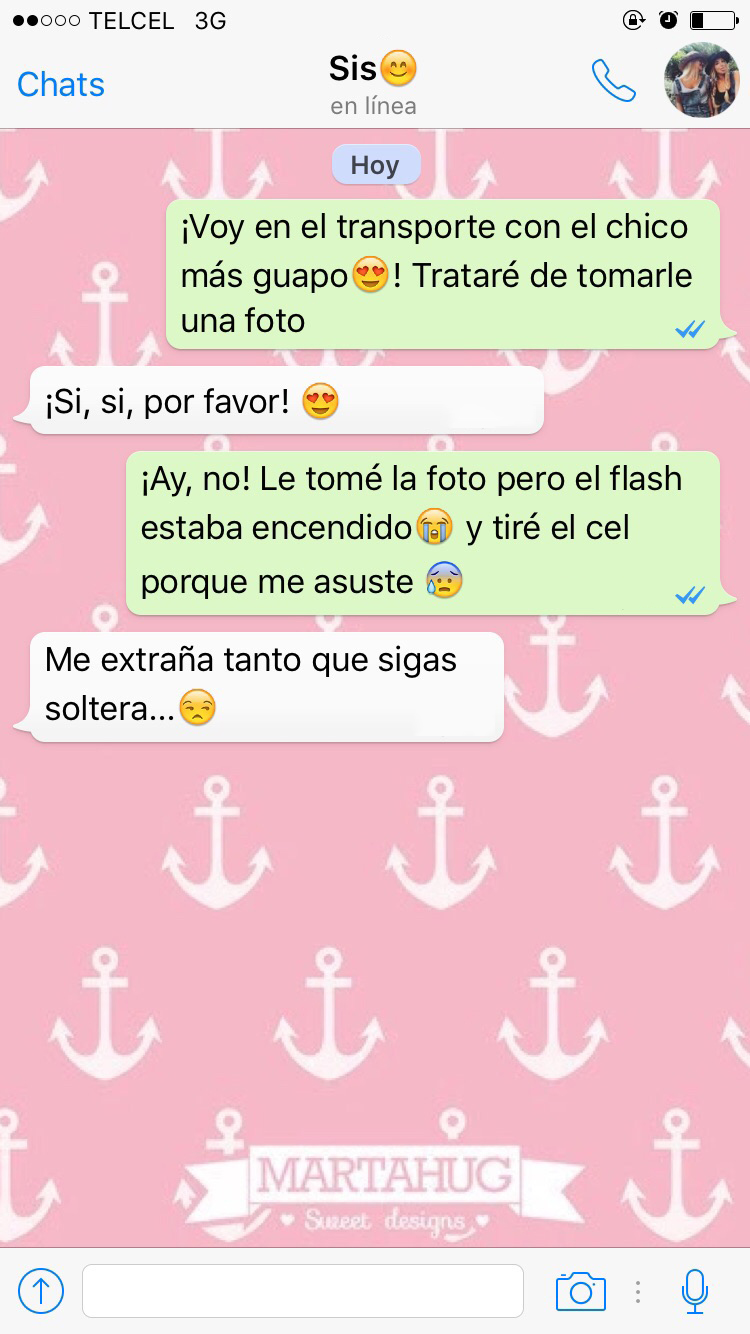750x1334 pixels.
Task: Go back to the Chats list
Action: pos(61,85)
